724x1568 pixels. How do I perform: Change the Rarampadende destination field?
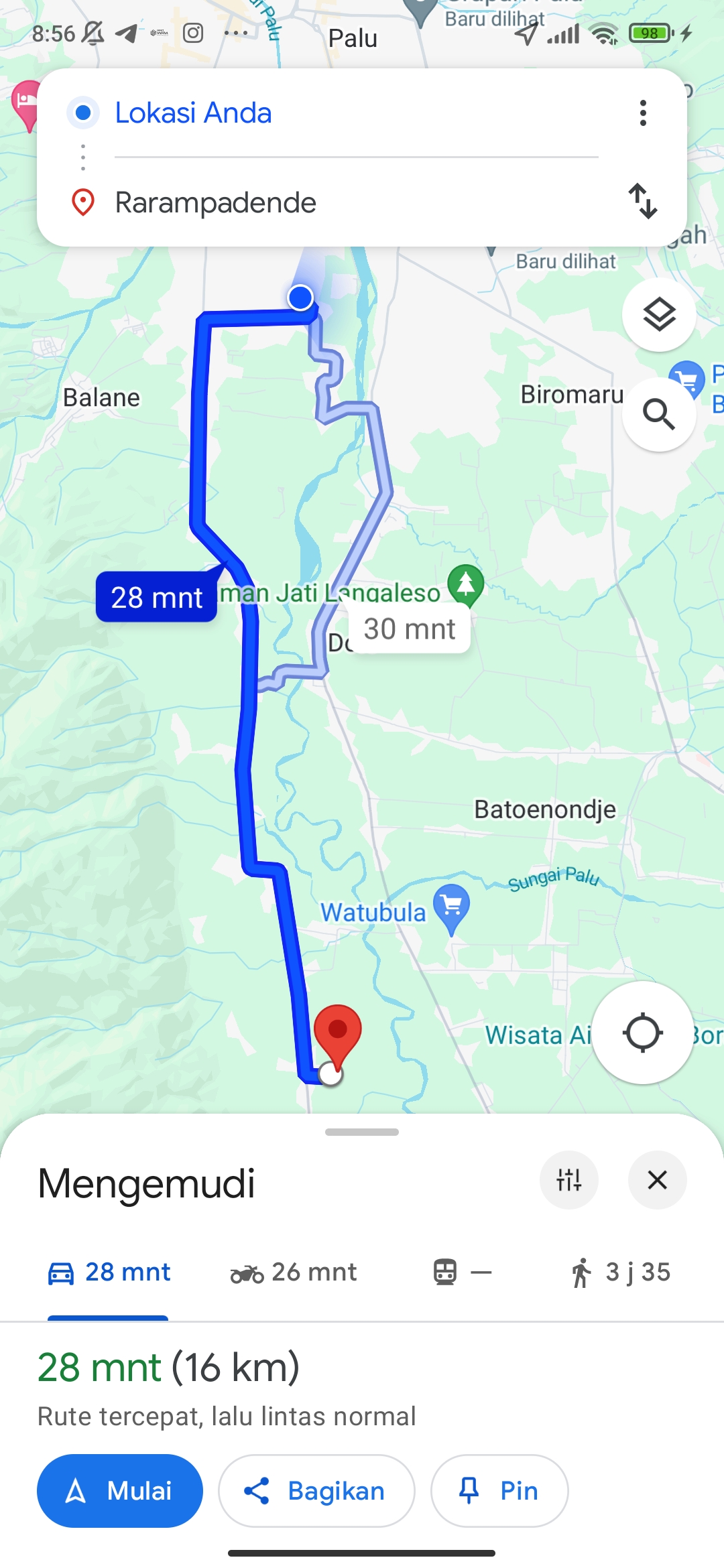click(355, 202)
